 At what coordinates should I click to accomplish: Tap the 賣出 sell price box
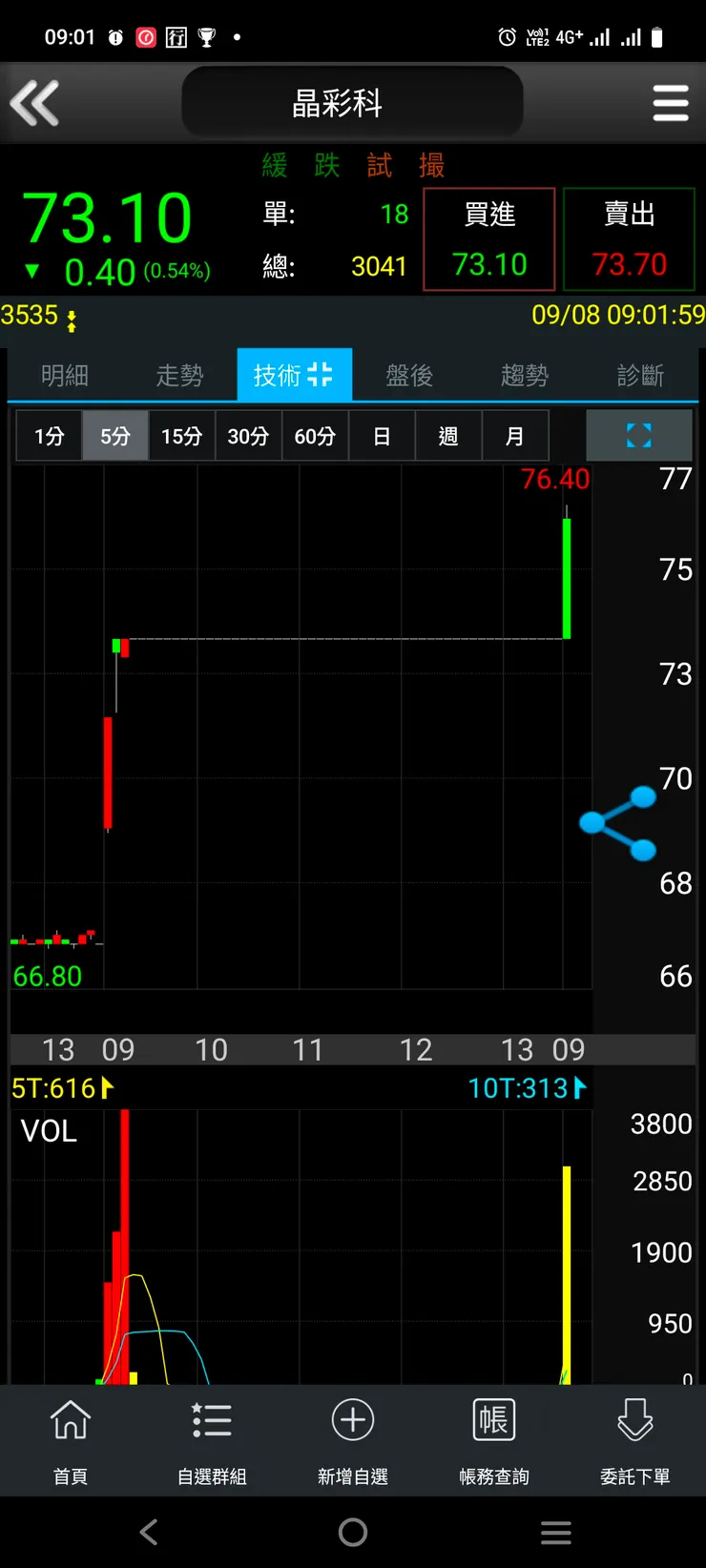click(x=629, y=239)
